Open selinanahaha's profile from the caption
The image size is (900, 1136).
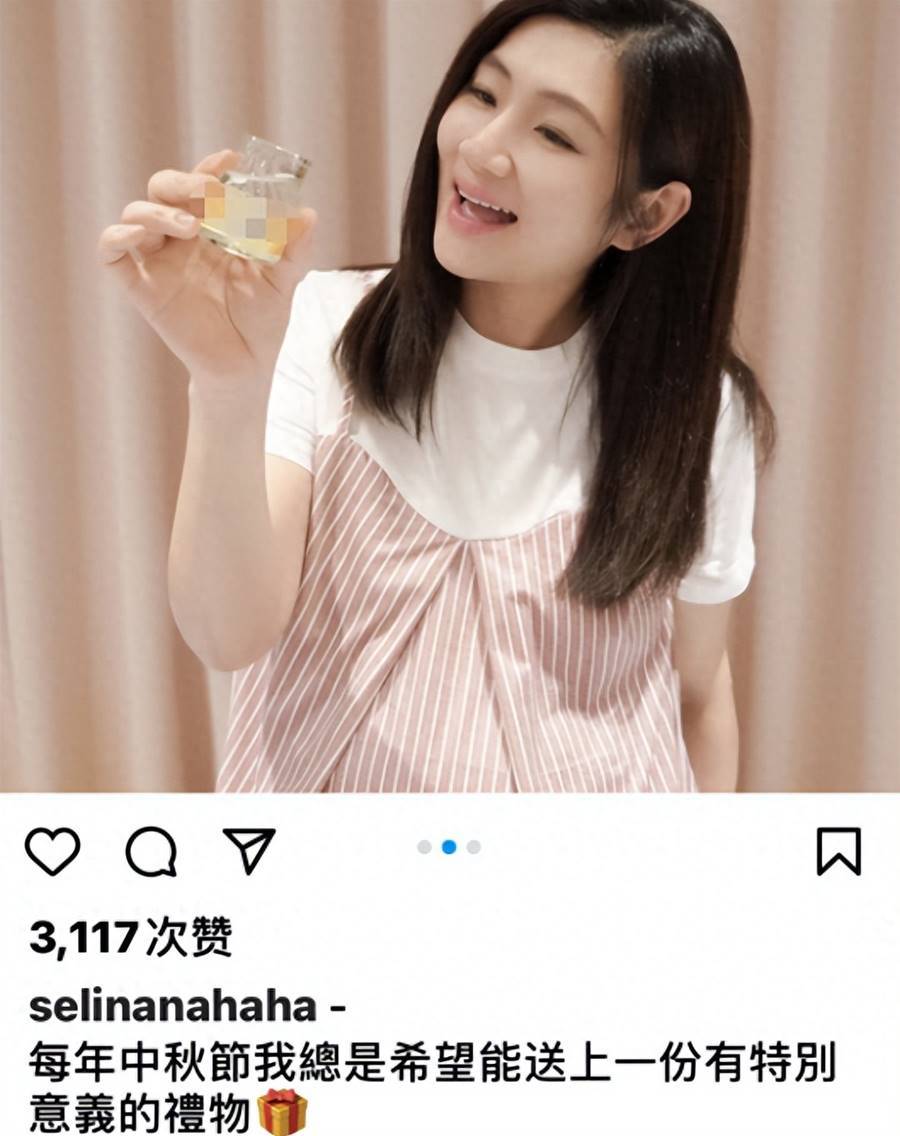(172, 1006)
